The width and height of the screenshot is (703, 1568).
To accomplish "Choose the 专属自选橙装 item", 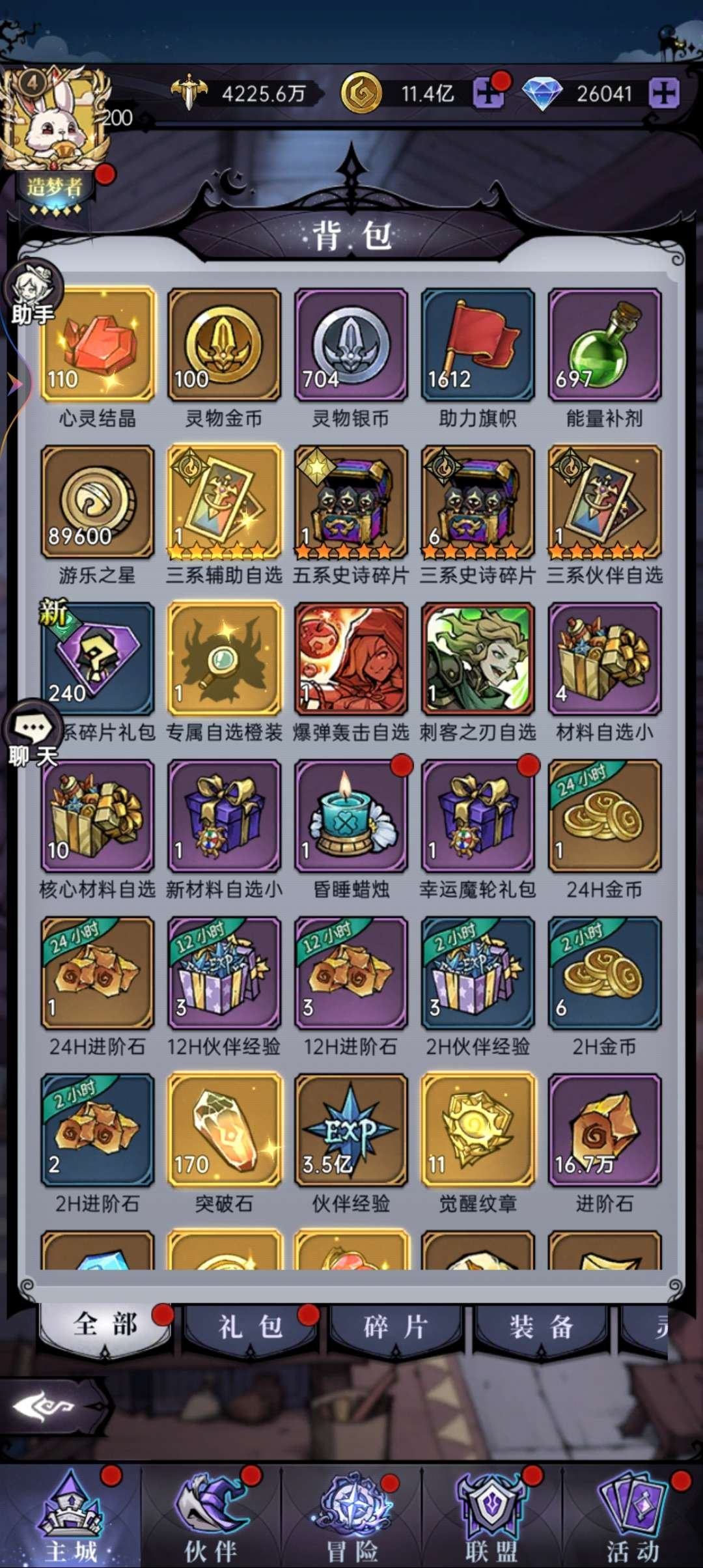I will click(x=225, y=658).
